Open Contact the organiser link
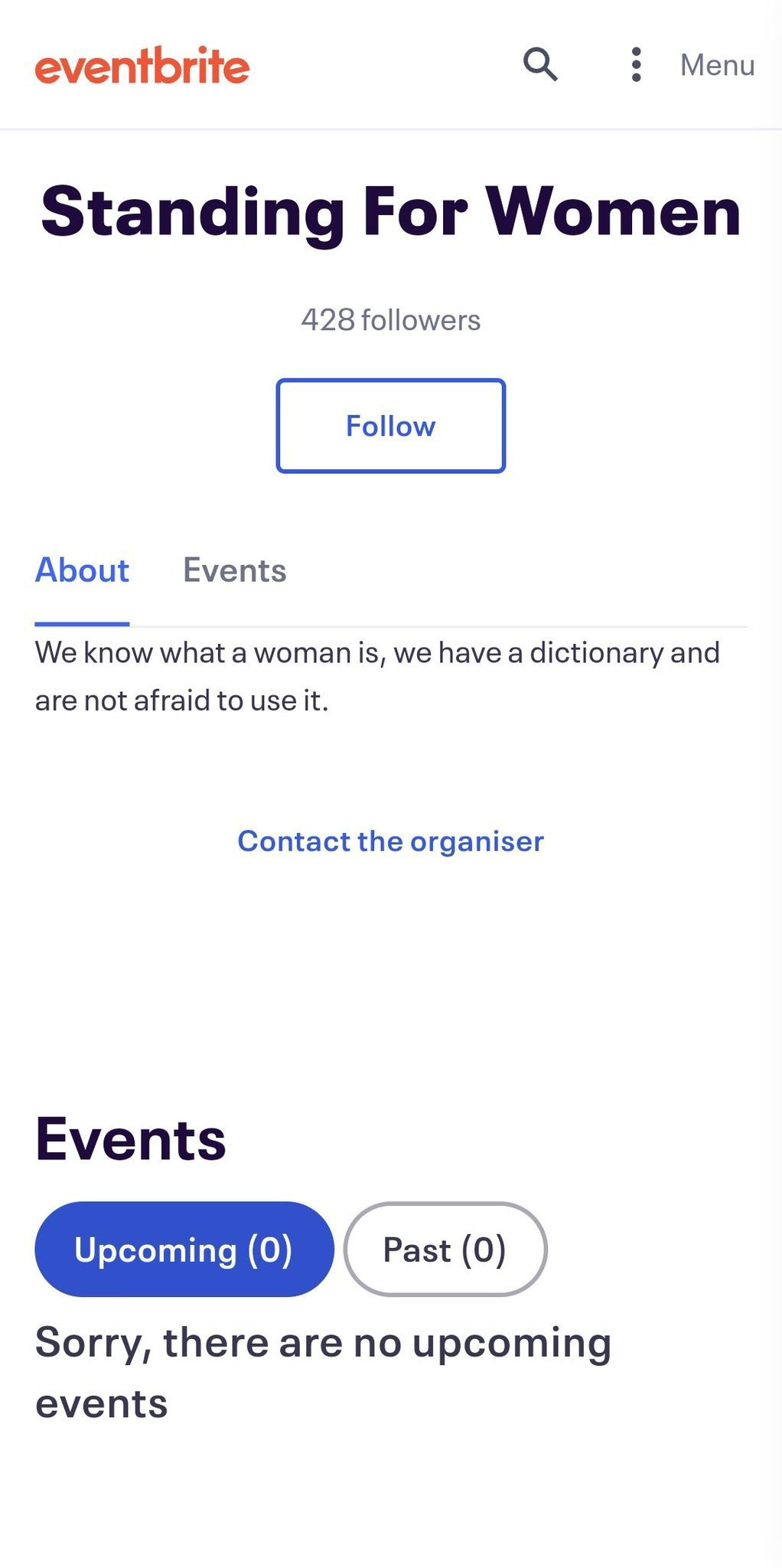 pyautogui.click(x=390, y=841)
